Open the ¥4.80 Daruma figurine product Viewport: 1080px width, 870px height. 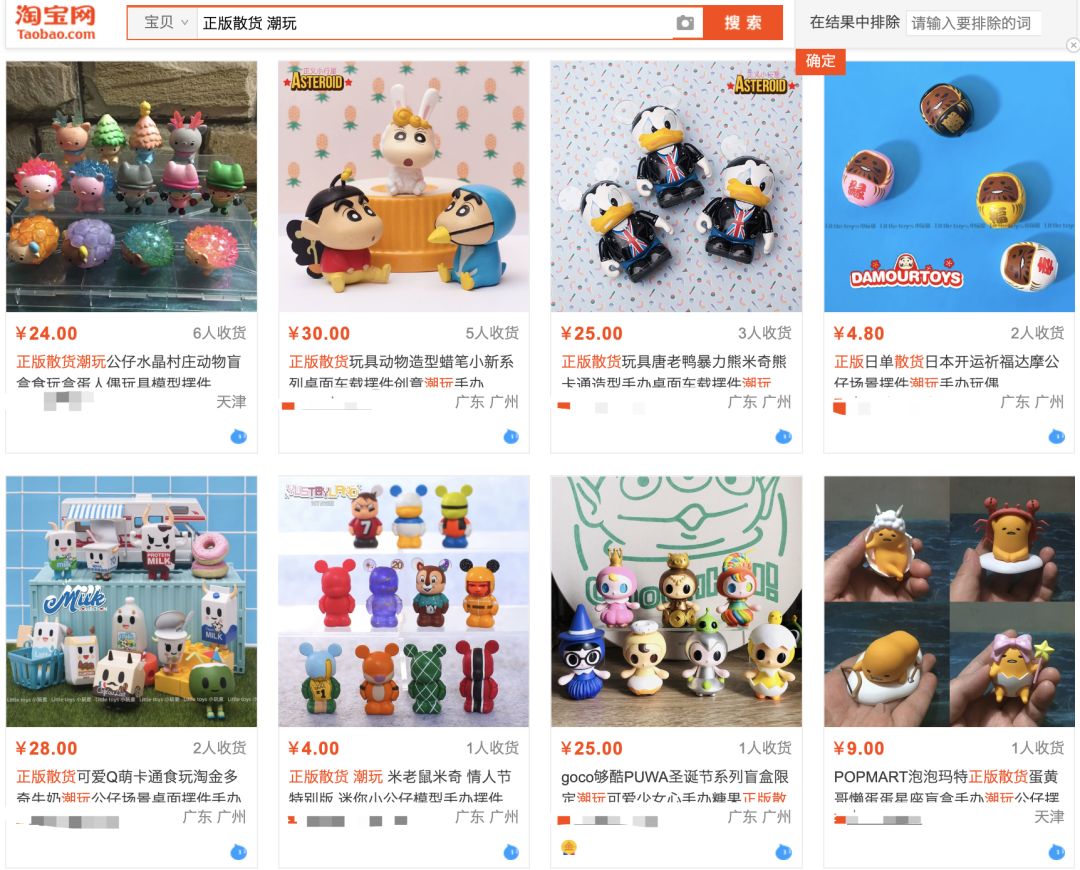[x=949, y=187]
